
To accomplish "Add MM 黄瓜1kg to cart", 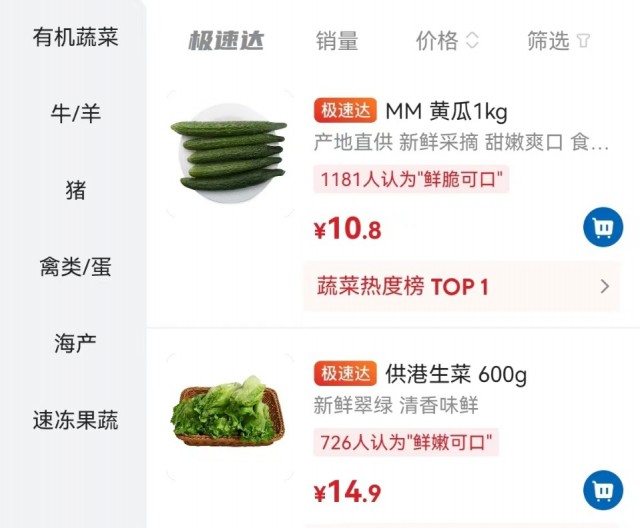I will pyautogui.click(x=603, y=229).
